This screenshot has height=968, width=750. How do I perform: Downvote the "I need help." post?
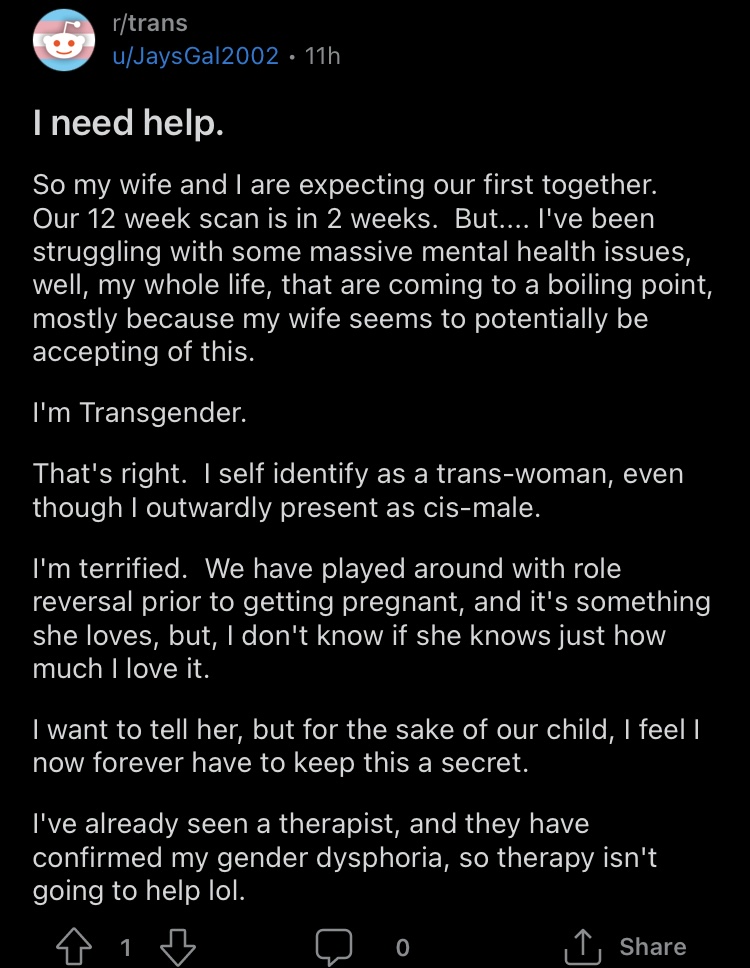178,946
